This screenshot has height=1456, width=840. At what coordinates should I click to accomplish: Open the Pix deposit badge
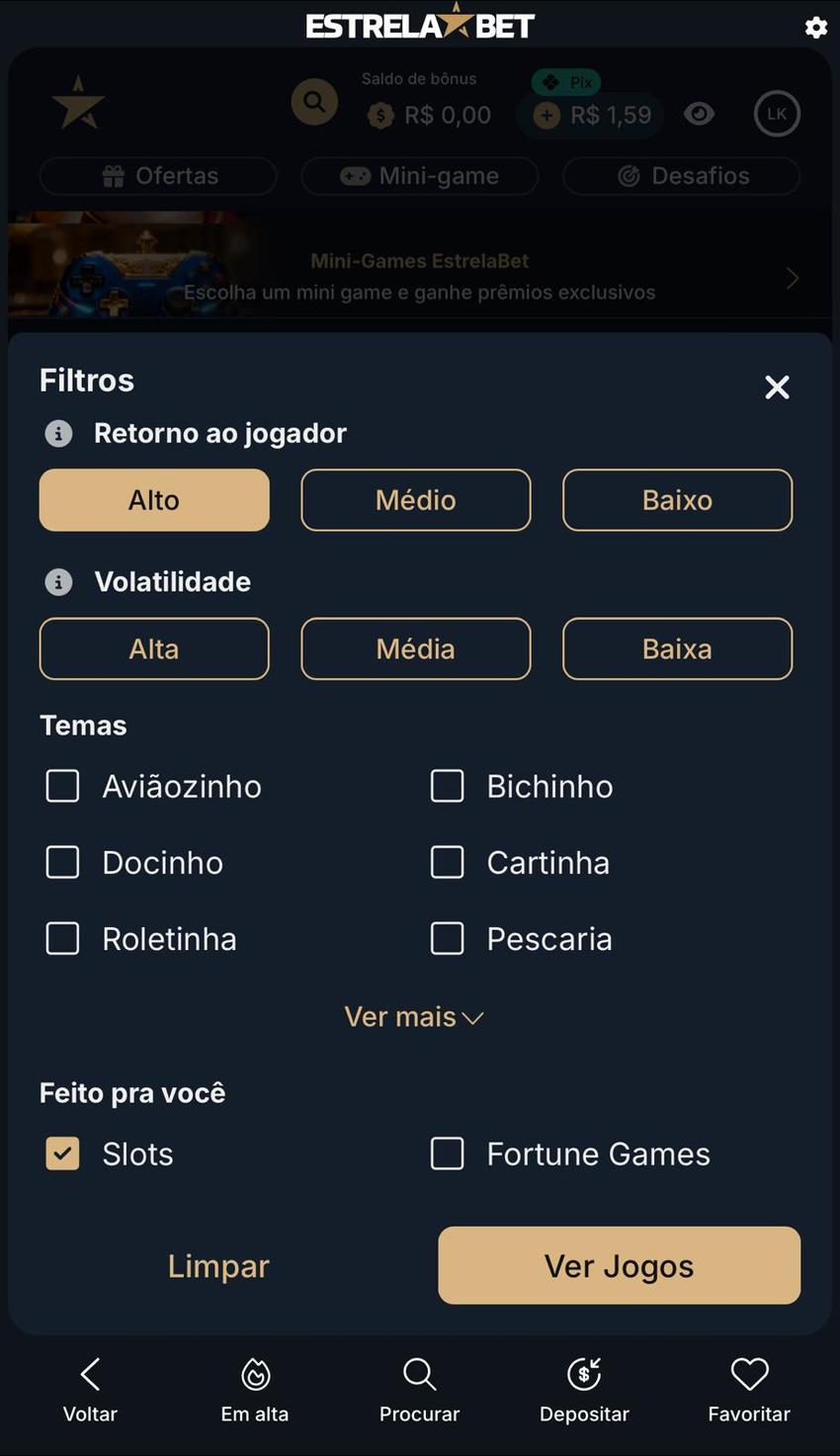pyautogui.click(x=565, y=82)
